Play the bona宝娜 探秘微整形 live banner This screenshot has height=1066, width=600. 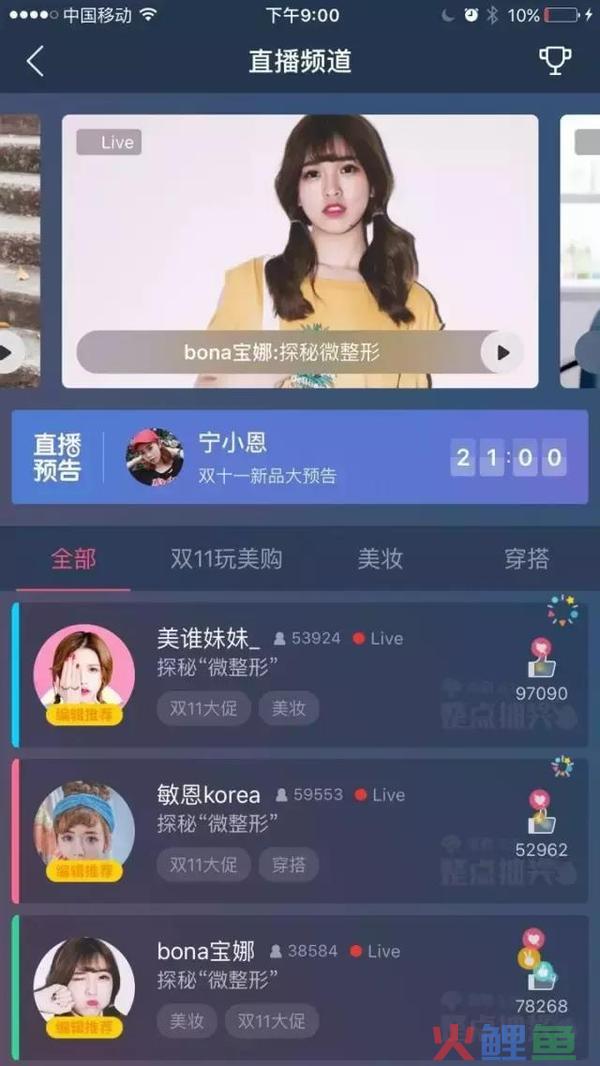pyautogui.click(x=503, y=352)
